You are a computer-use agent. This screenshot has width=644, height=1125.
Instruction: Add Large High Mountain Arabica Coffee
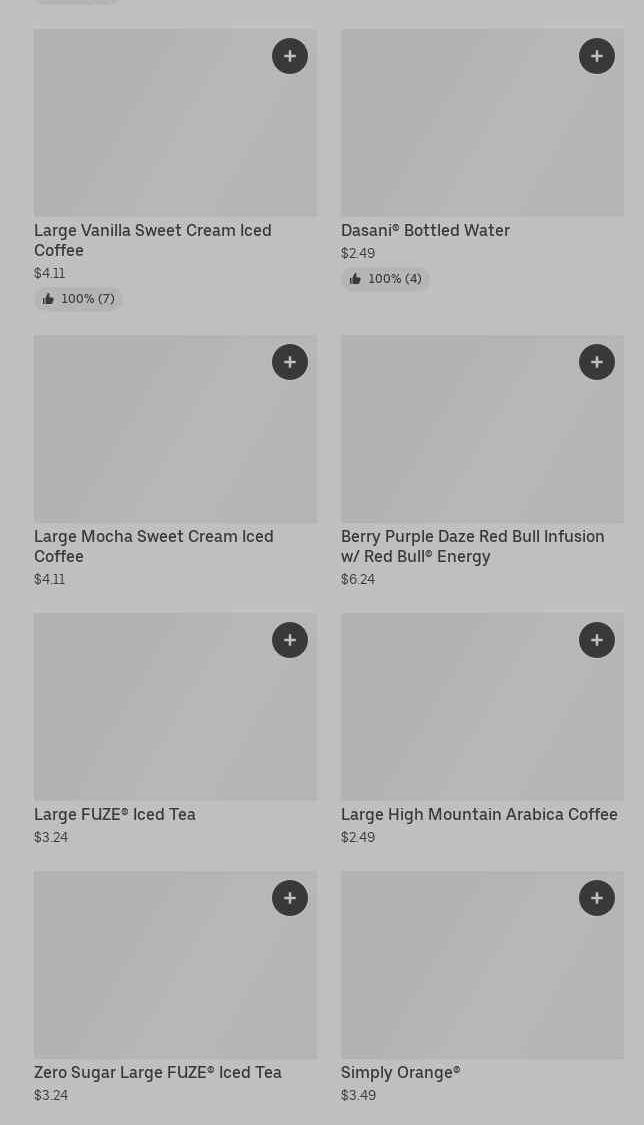tap(597, 640)
